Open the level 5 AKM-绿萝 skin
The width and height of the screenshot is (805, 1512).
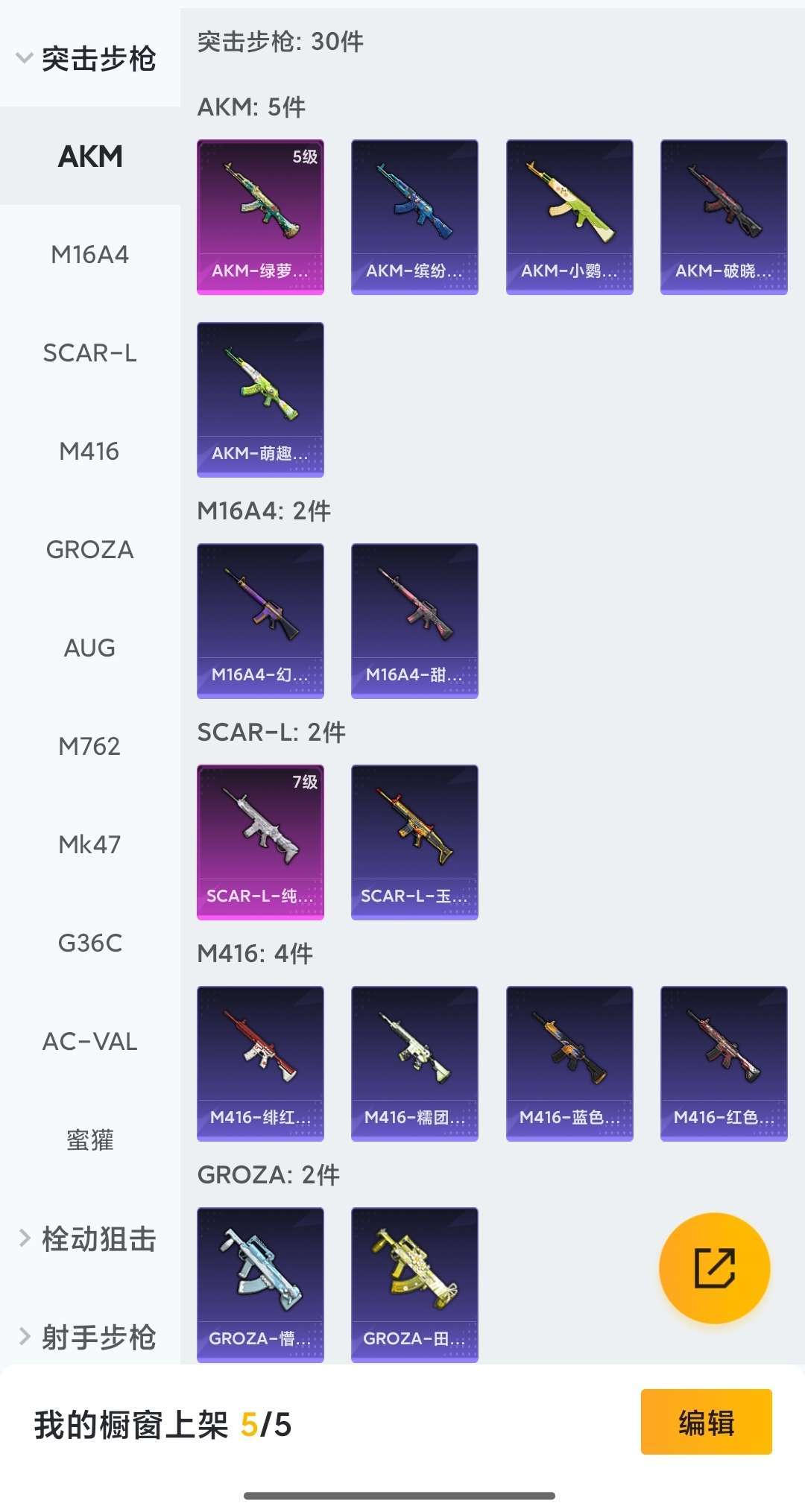click(x=260, y=217)
